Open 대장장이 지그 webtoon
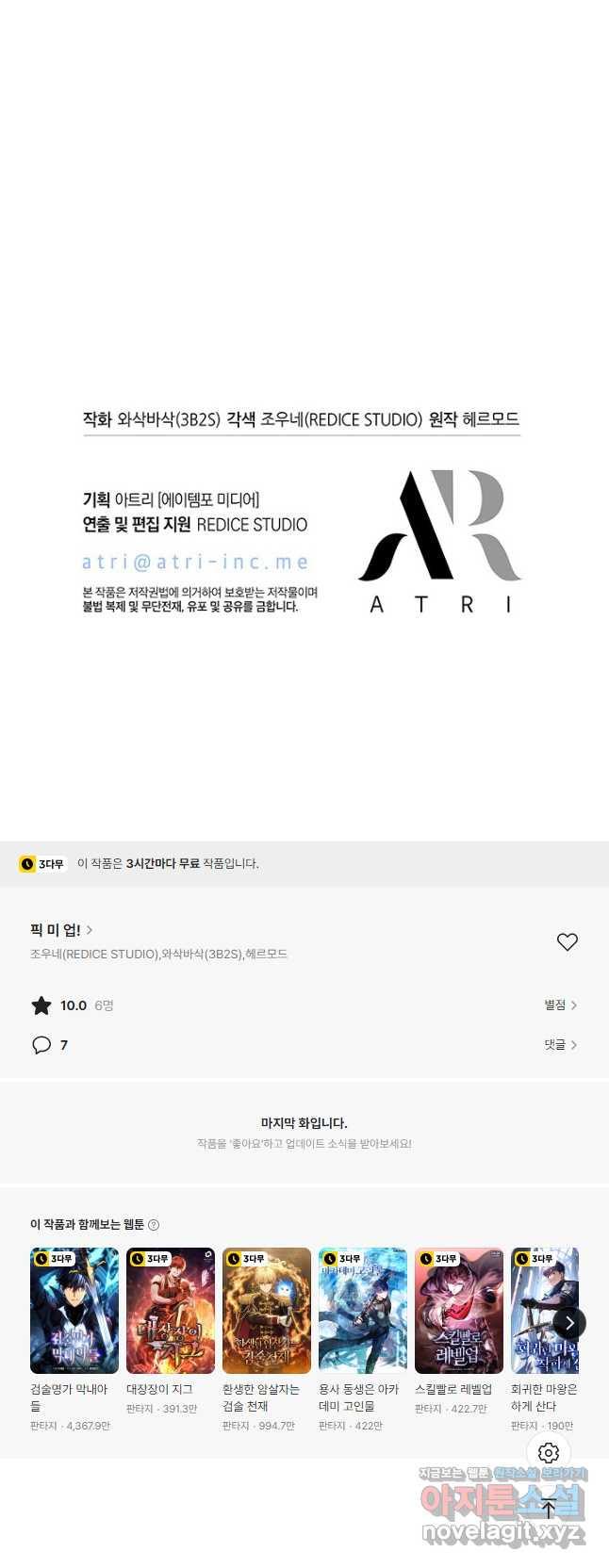This screenshot has width=609, height=1568. (171, 1311)
